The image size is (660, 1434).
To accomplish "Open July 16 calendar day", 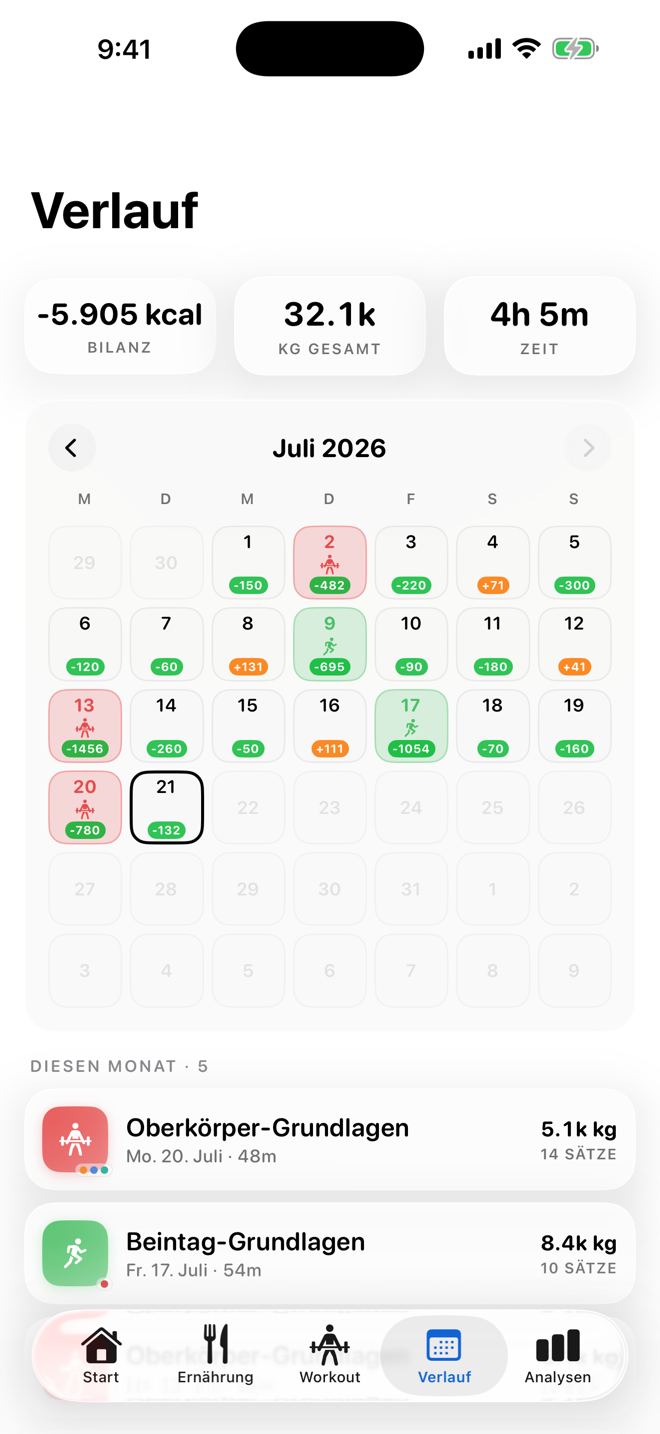I will tap(330, 726).
